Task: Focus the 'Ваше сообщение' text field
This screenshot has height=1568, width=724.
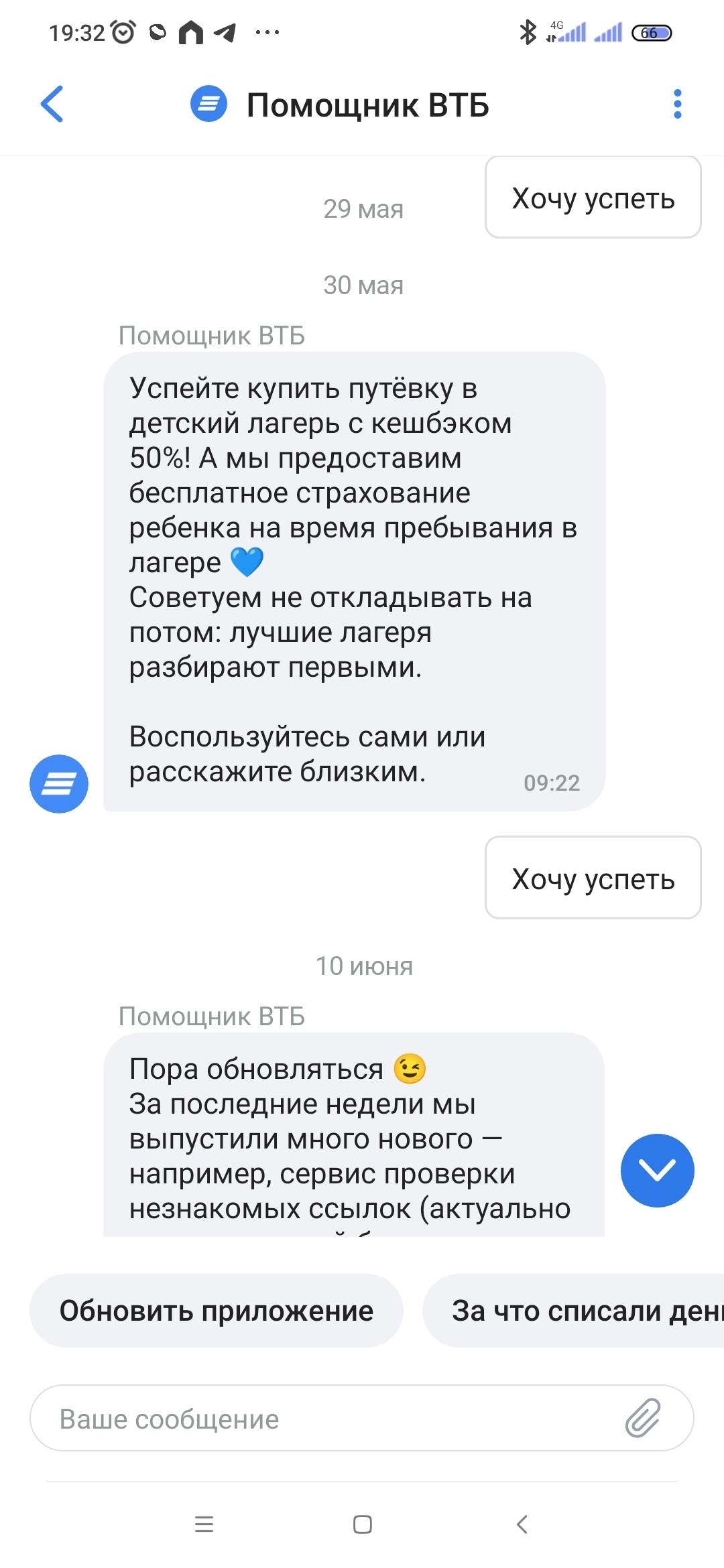Action: (322, 1419)
